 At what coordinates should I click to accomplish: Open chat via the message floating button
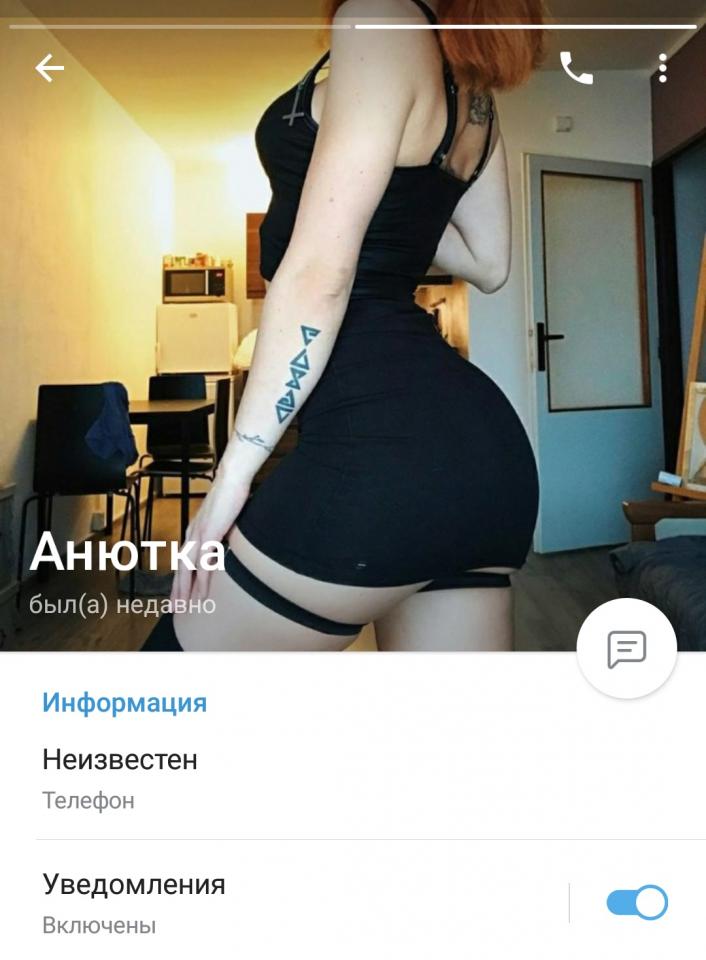pos(626,649)
